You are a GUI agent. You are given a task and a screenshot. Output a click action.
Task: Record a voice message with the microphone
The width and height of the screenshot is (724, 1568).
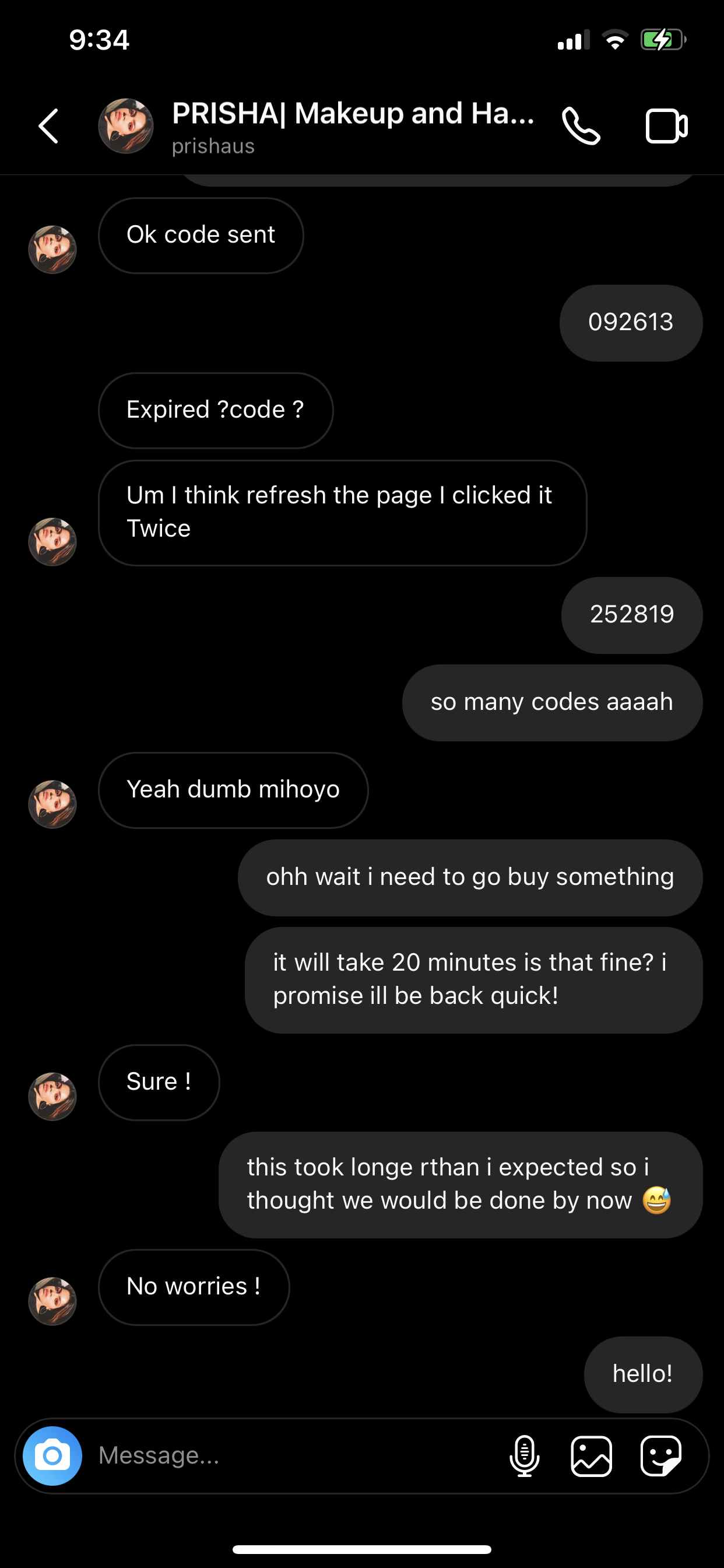click(524, 1455)
